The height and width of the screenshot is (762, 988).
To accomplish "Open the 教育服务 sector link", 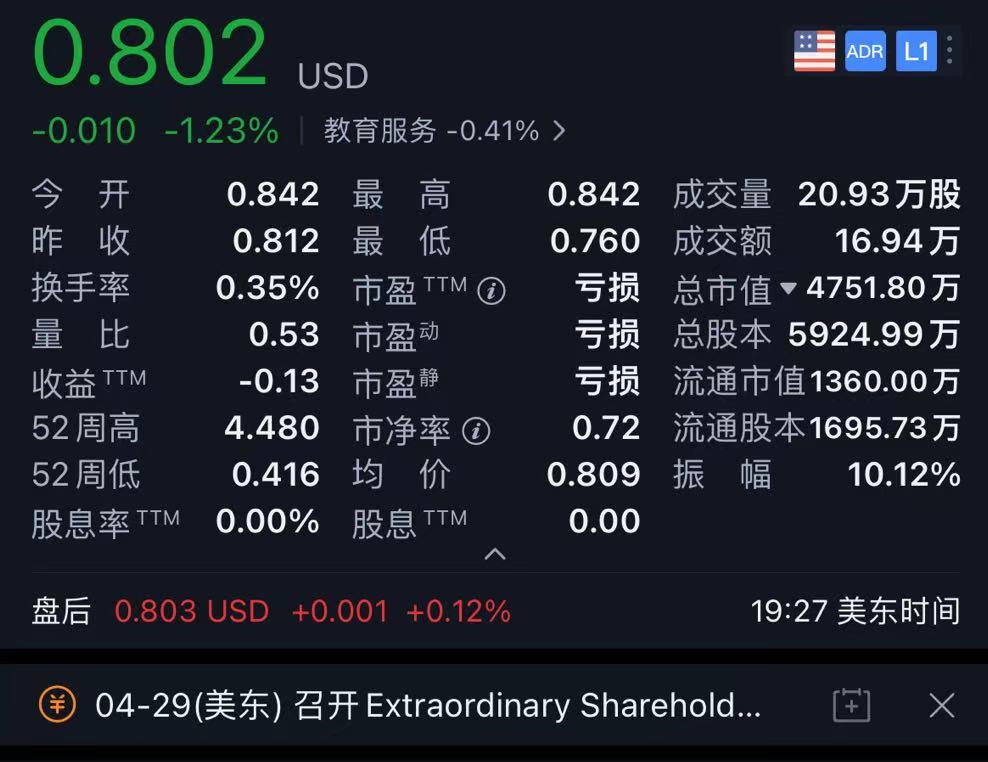I will [x=444, y=131].
